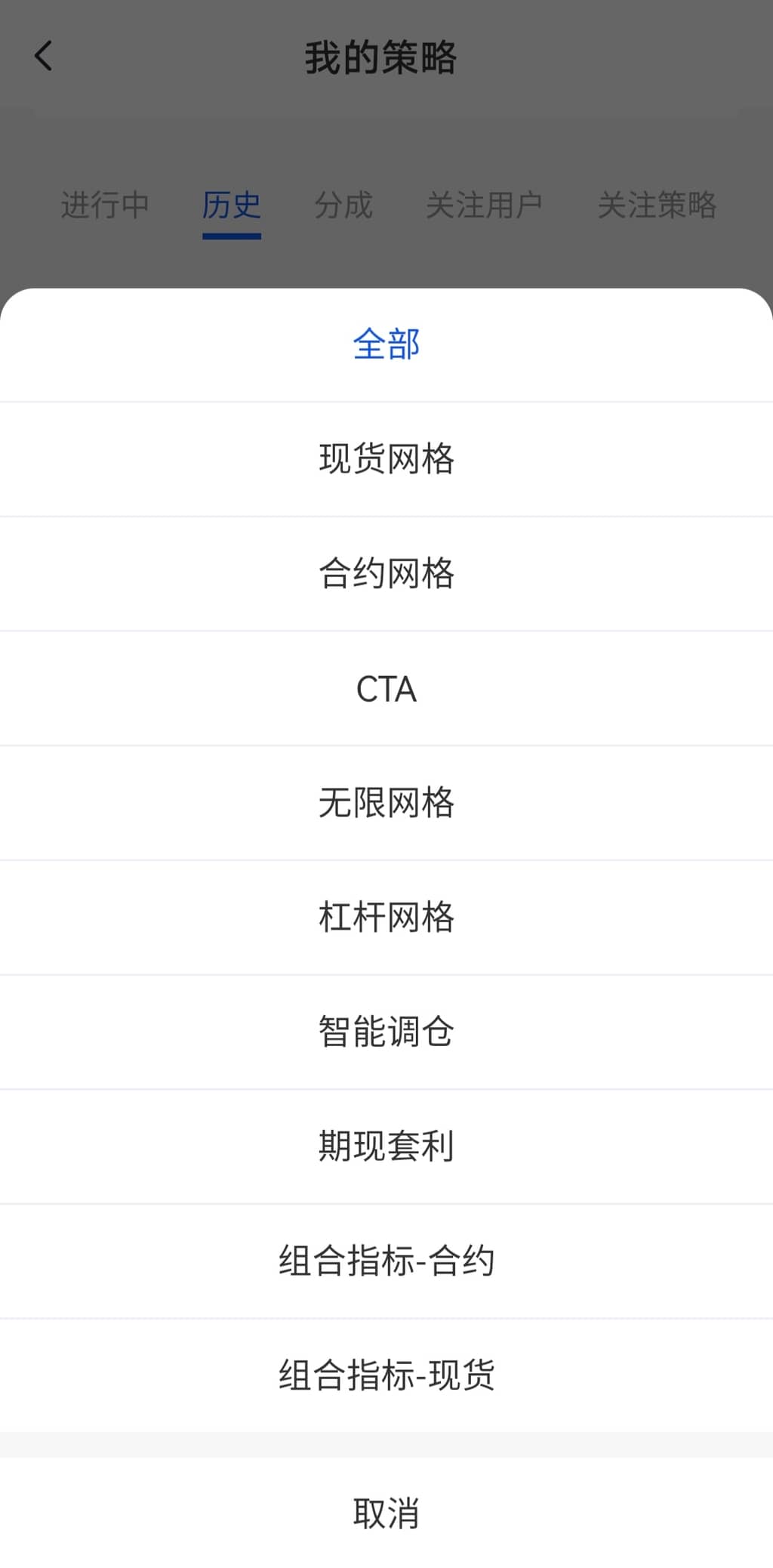Choose 智能调仓 from the sheet
The height and width of the screenshot is (1568, 773).
coord(386,1032)
